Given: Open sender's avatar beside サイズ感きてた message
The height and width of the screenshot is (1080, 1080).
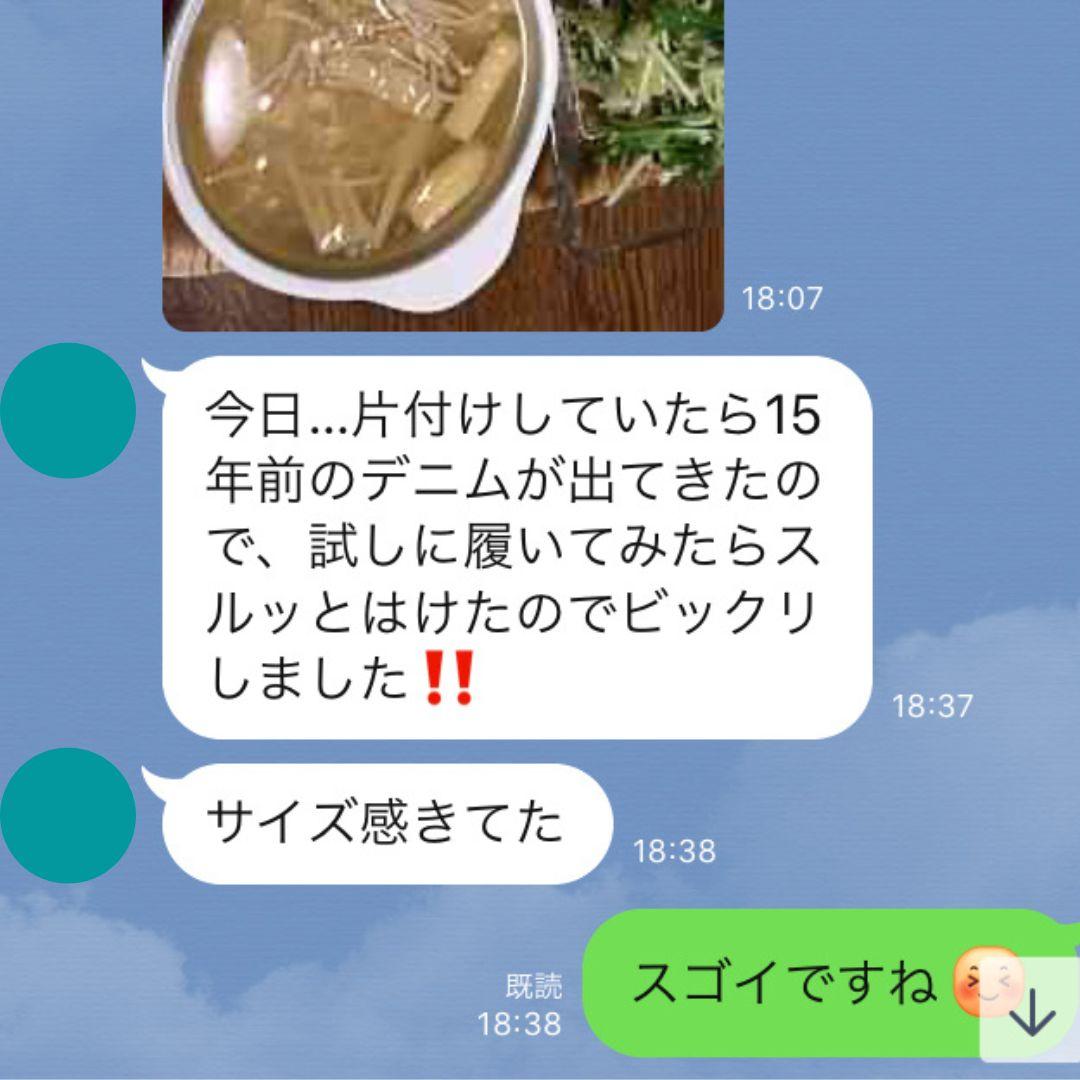Looking at the screenshot, I should coord(68,815).
